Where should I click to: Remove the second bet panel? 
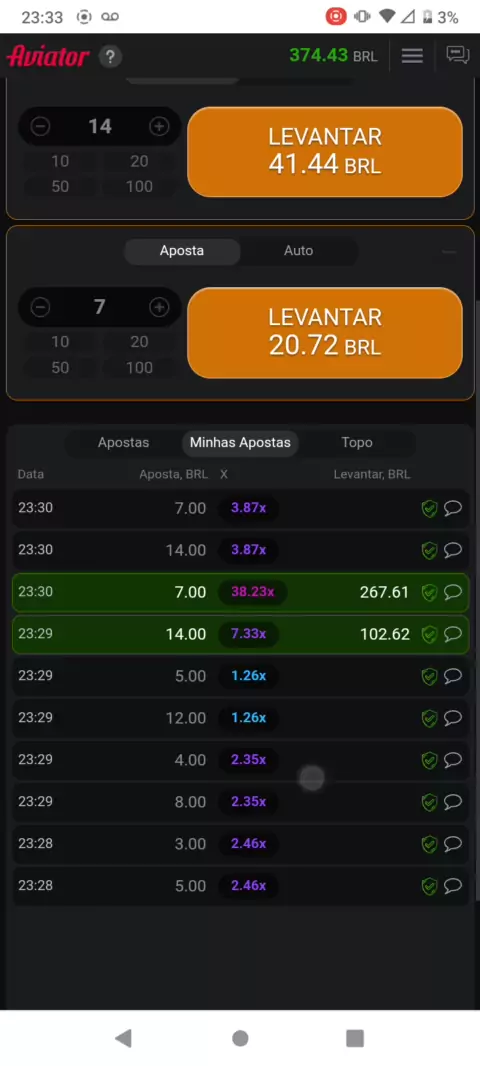click(449, 252)
